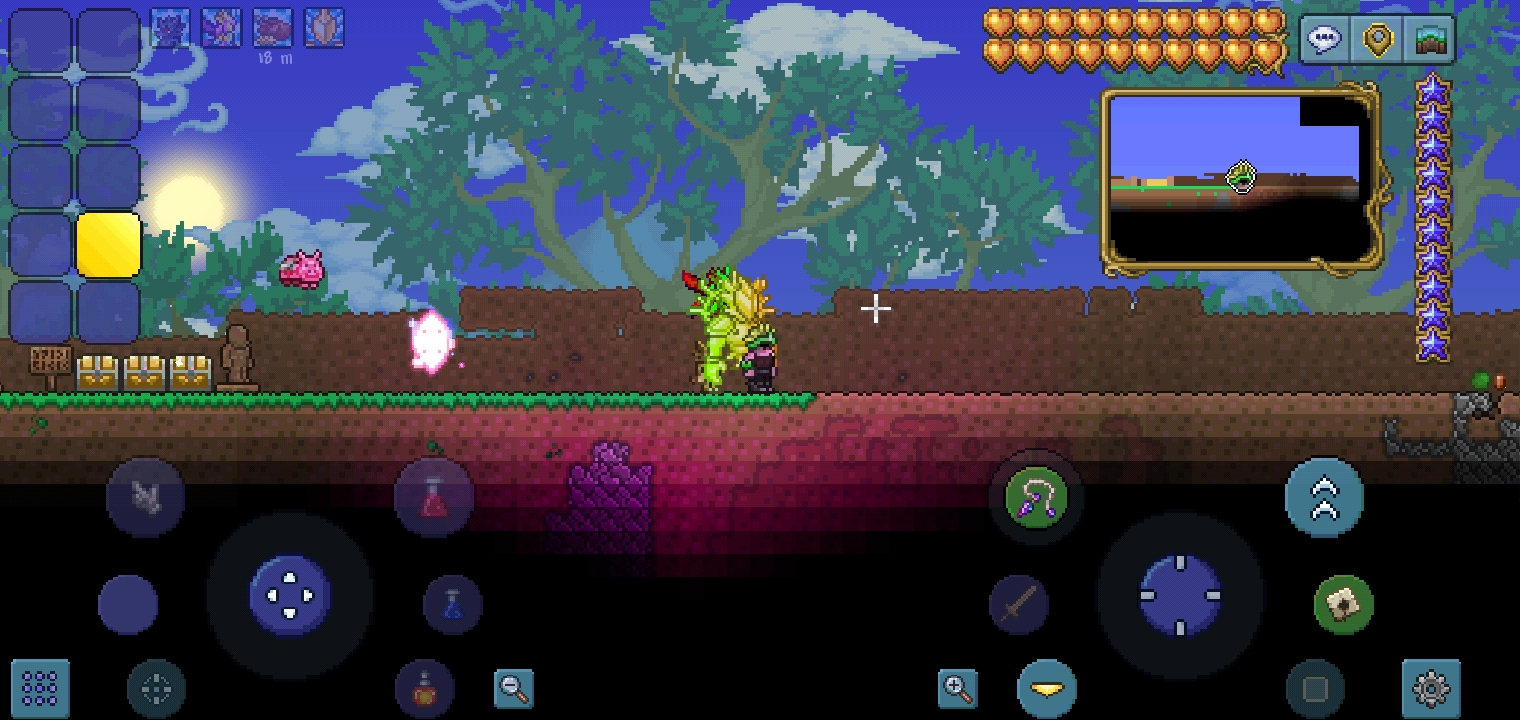Use the red healing potion quick-slot
This screenshot has width=1520, height=720.
(x=433, y=497)
